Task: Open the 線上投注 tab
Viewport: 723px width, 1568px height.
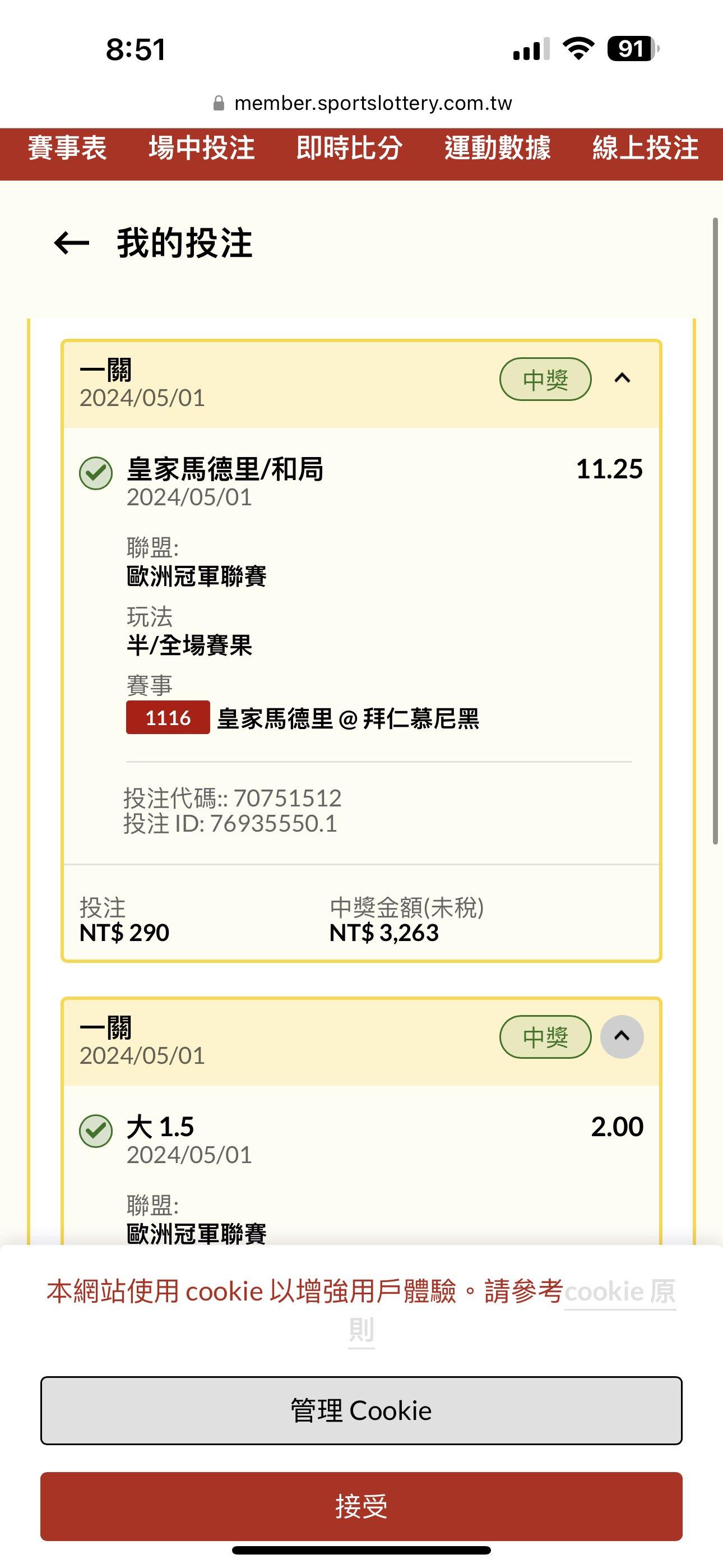Action: pos(645,149)
